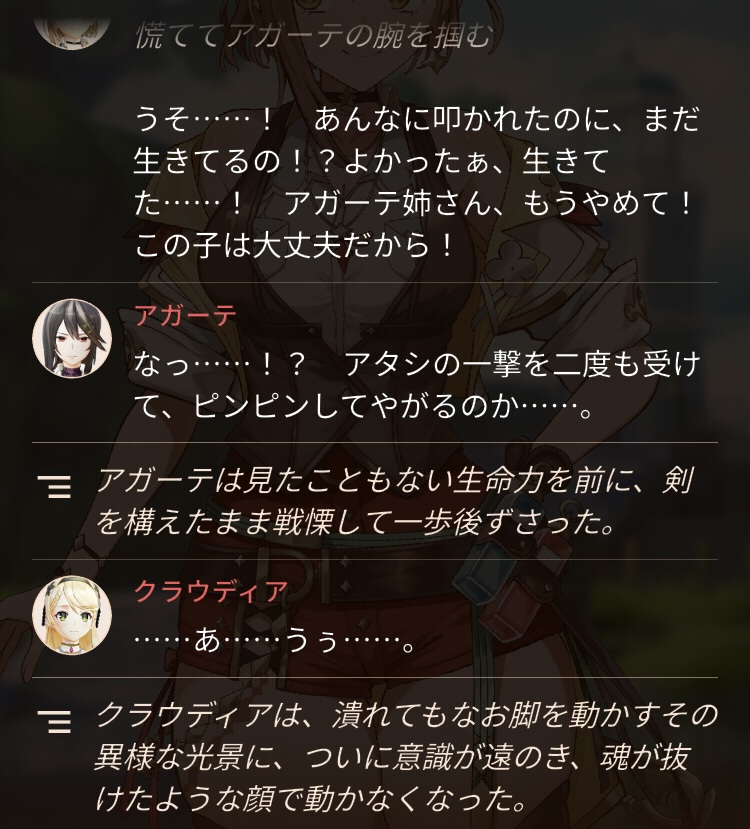Select クラウディア's line ……あ……うぅ……。
This screenshot has height=829, width=750.
[x=273, y=641]
